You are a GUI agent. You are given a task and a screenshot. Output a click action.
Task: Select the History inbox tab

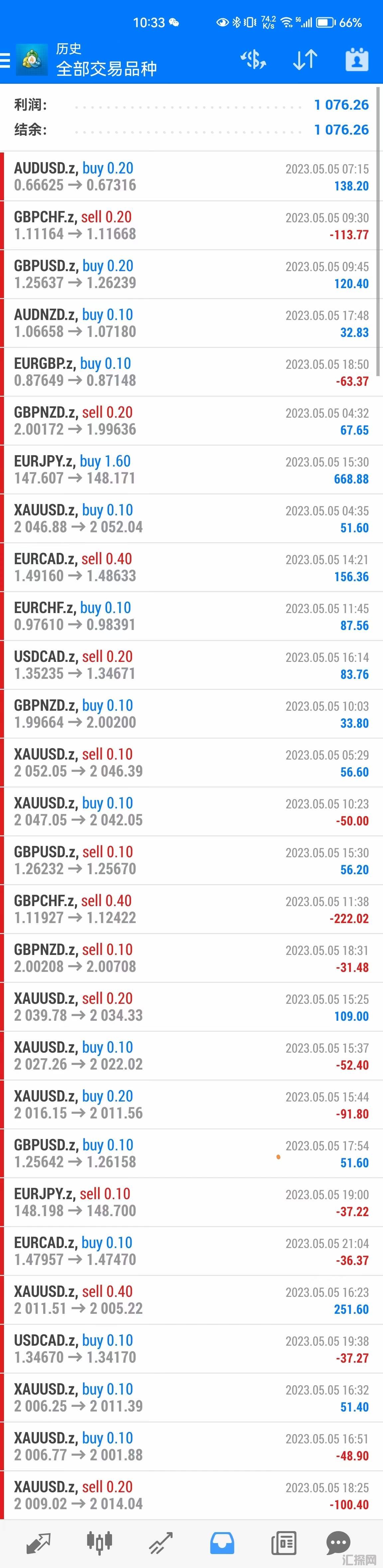(222, 1542)
